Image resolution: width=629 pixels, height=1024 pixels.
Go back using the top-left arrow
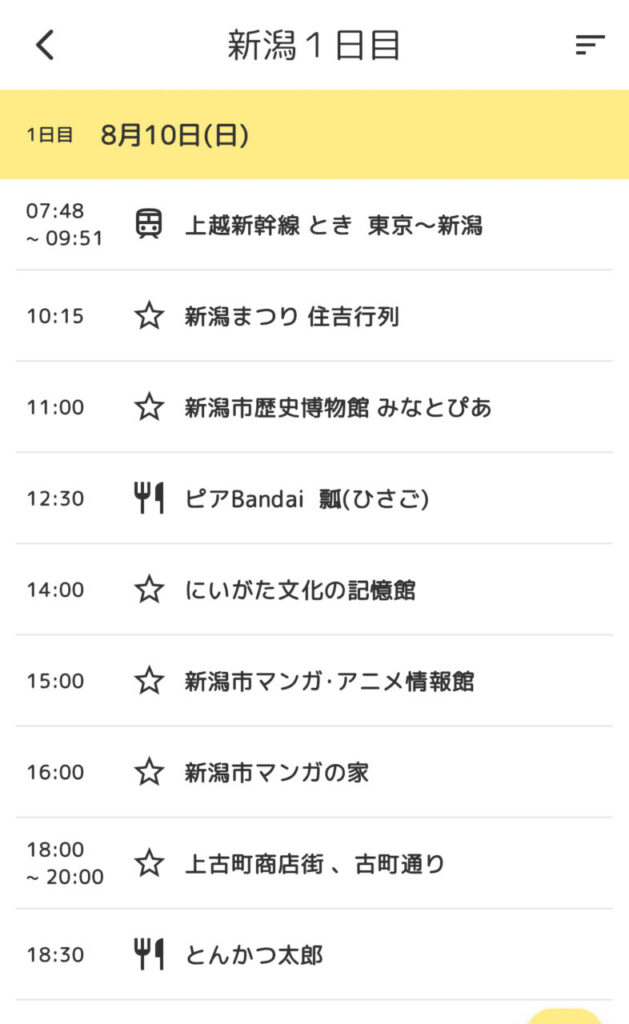click(x=44, y=45)
